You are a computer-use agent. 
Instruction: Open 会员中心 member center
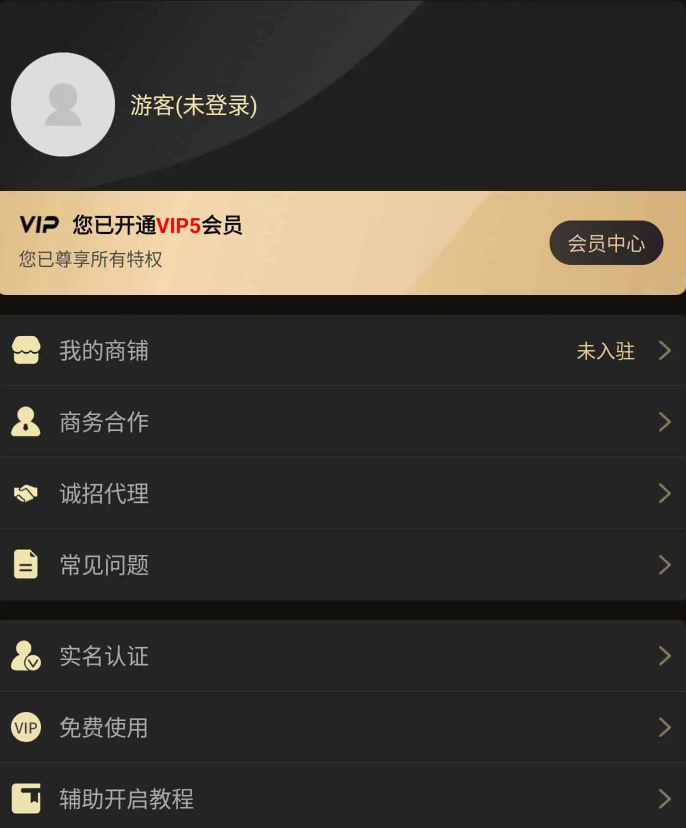[606, 243]
